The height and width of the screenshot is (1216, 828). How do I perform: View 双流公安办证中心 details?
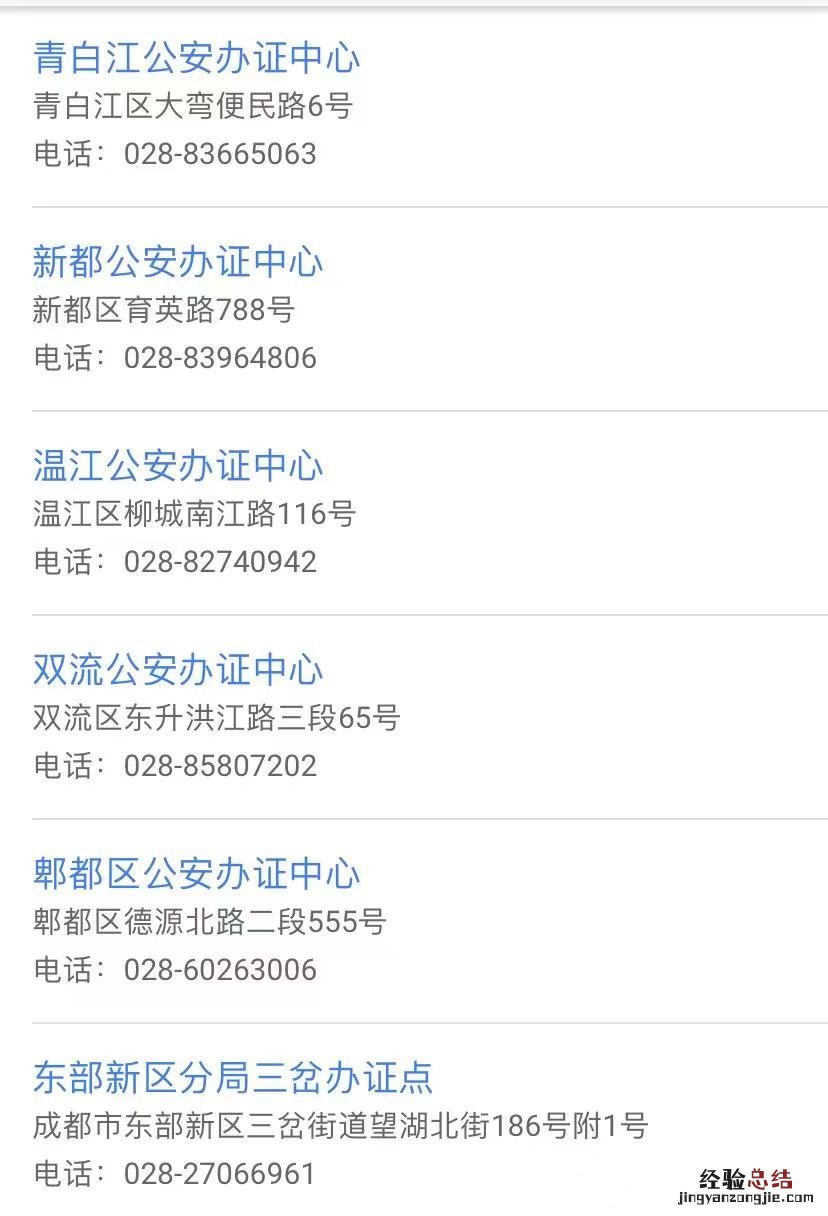pos(178,670)
